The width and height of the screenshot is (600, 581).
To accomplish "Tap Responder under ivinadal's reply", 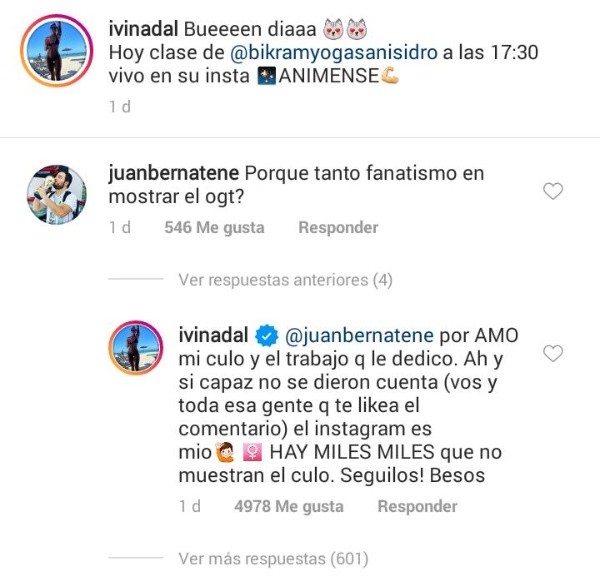I will click(x=417, y=506).
